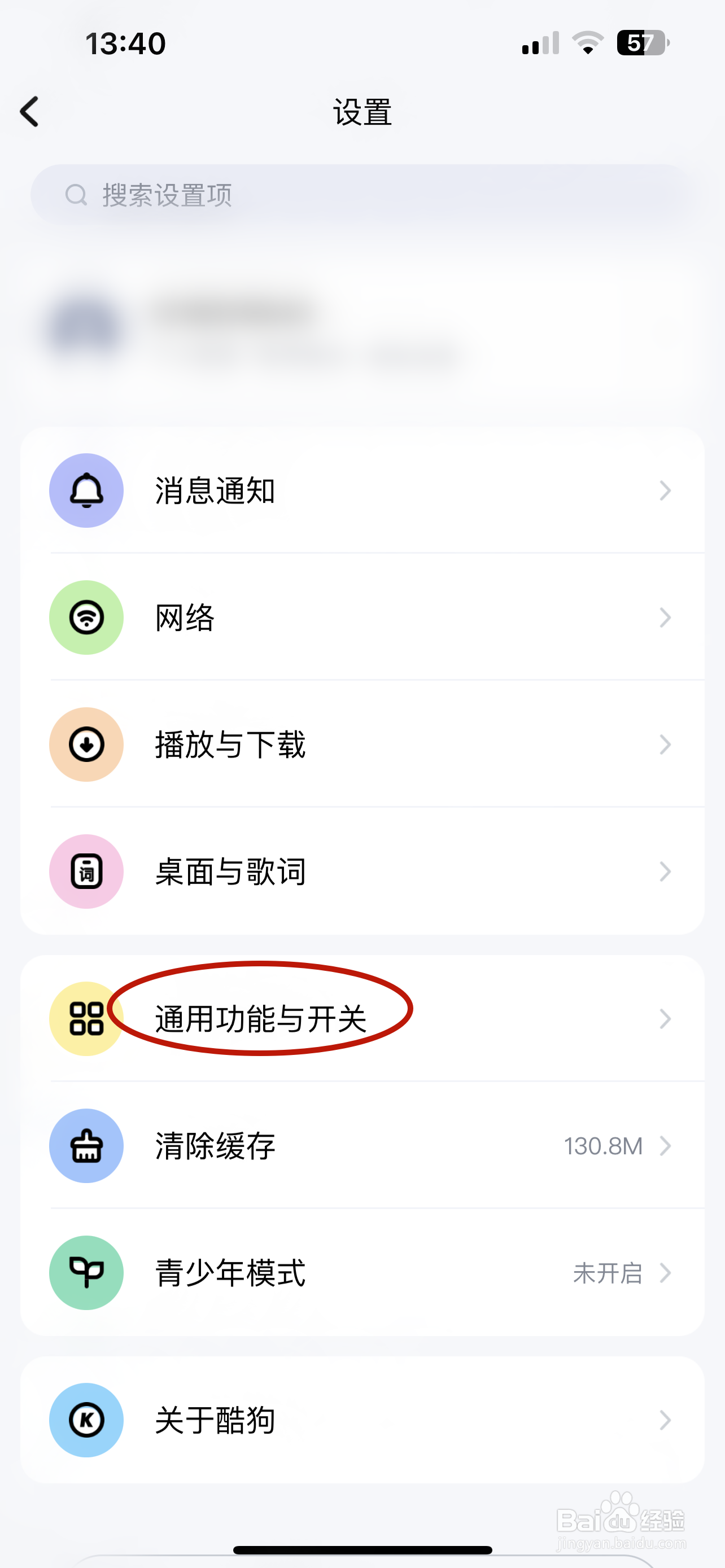725x1568 pixels.
Task: Click the green WiFi icon for 网络
Action: coord(86,617)
